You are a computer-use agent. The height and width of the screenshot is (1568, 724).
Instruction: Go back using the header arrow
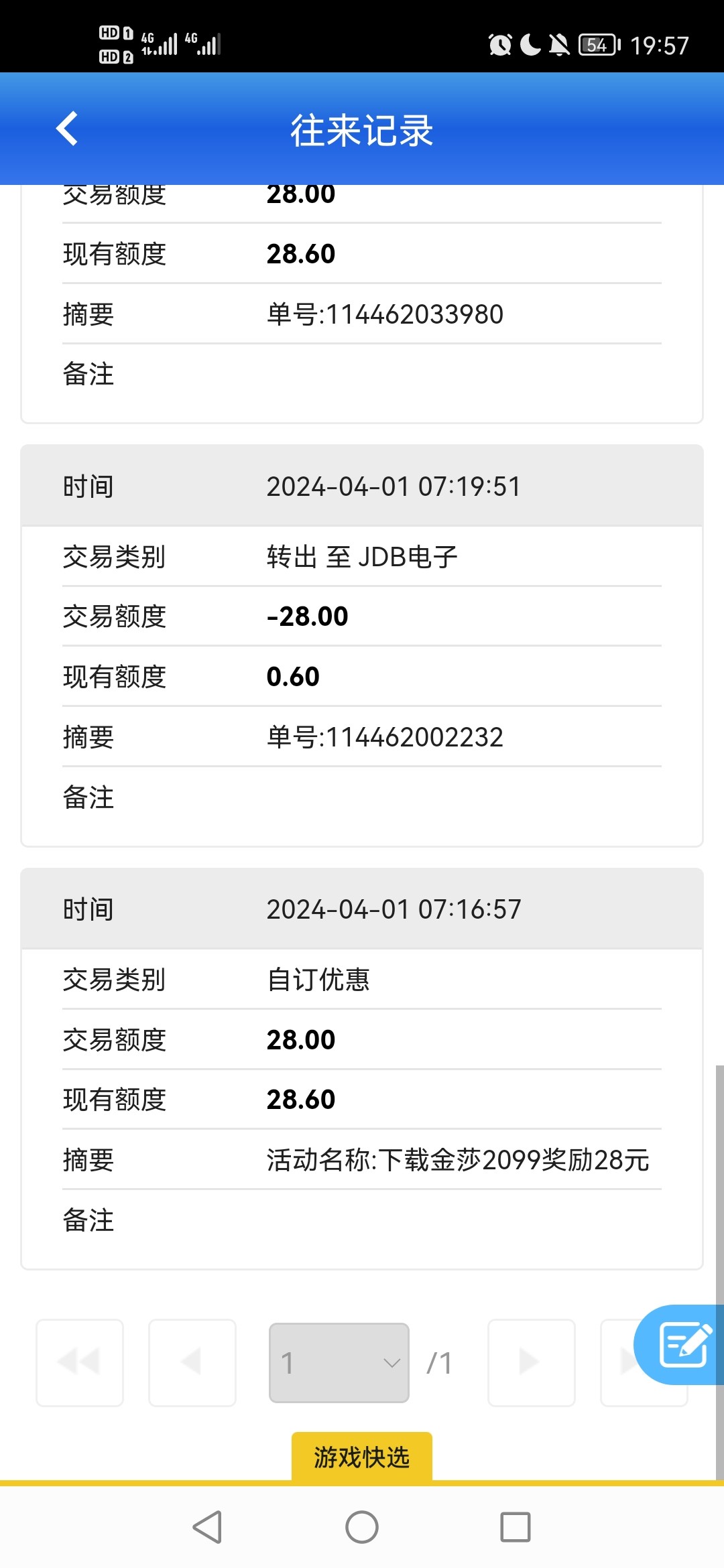[67, 129]
